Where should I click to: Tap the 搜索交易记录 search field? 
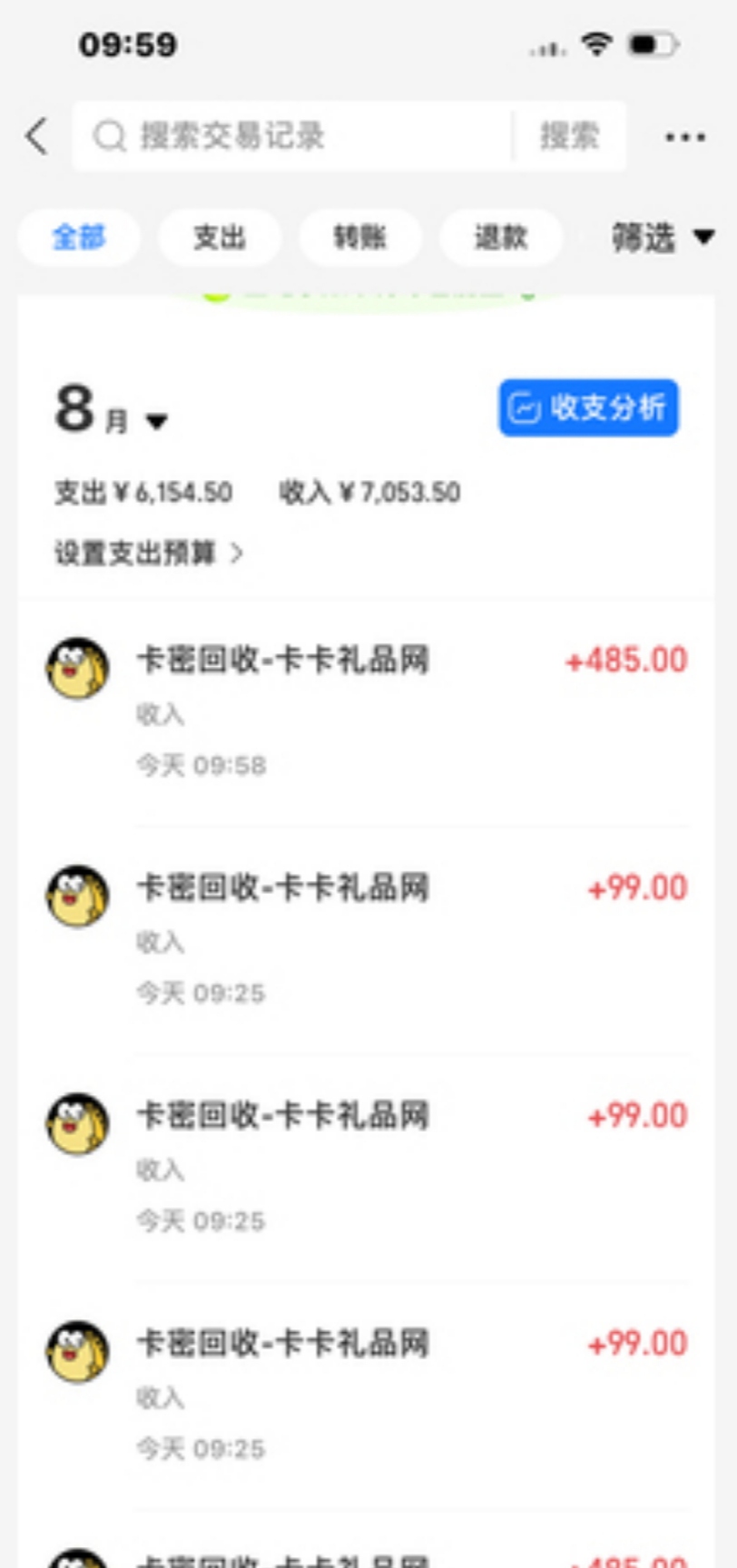click(x=290, y=137)
